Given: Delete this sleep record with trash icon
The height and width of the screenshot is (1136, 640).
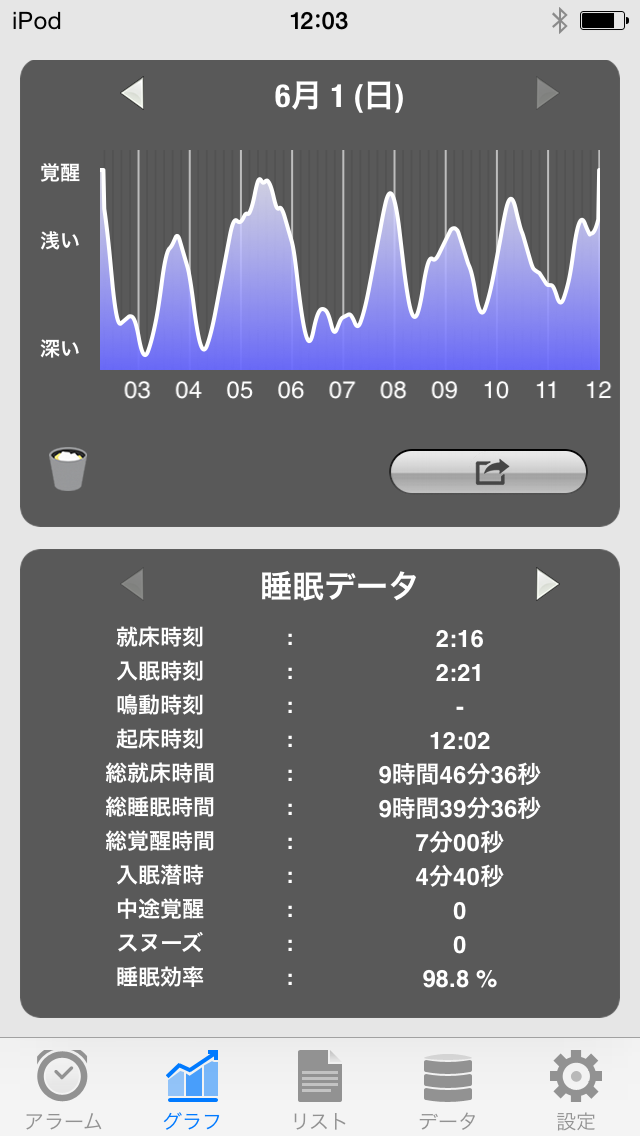Looking at the screenshot, I should pyautogui.click(x=68, y=469).
